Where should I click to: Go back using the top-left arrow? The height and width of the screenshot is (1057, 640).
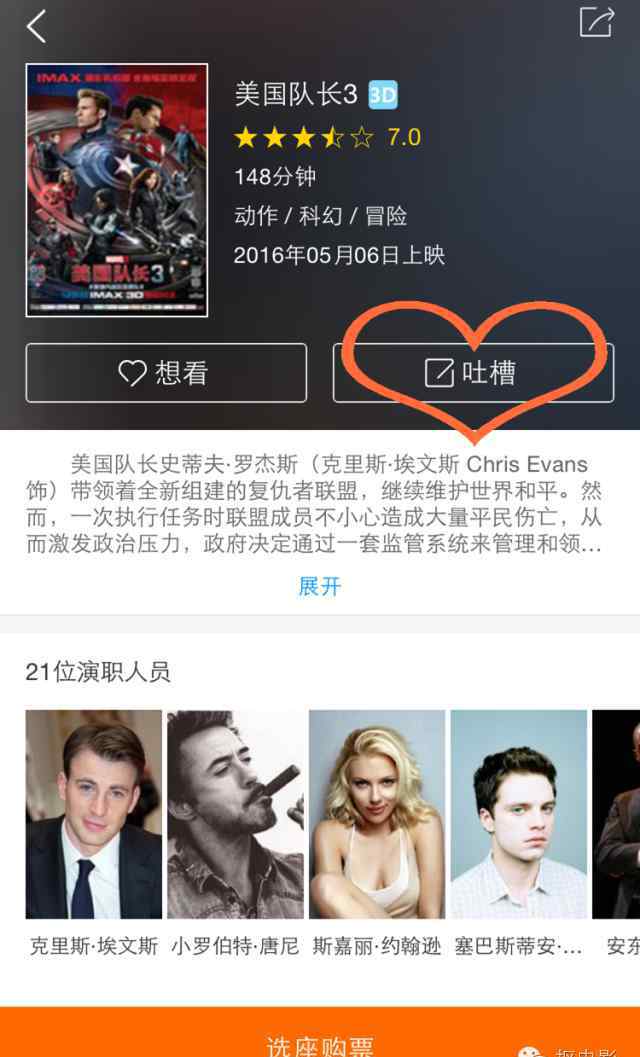[36, 26]
